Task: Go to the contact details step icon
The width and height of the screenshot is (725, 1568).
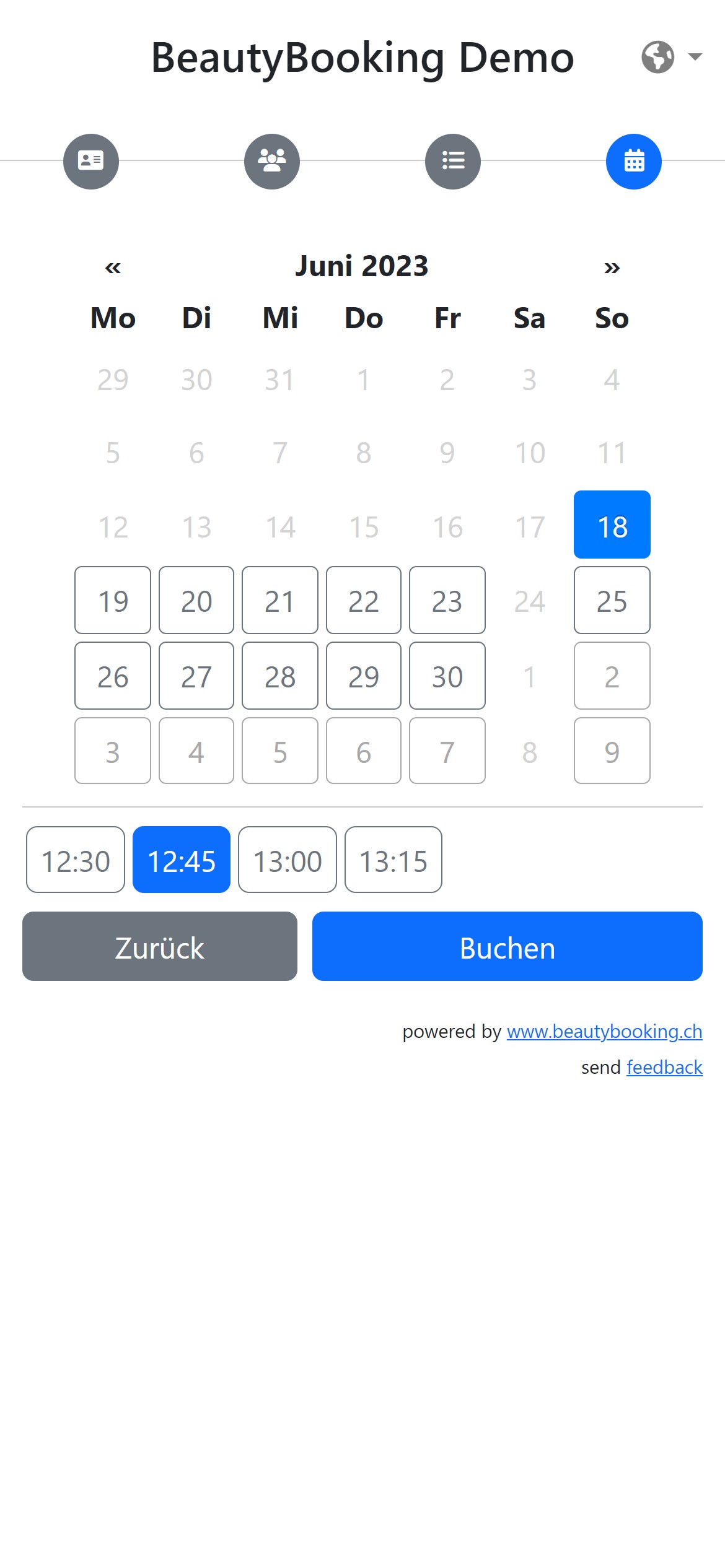Action: click(91, 162)
